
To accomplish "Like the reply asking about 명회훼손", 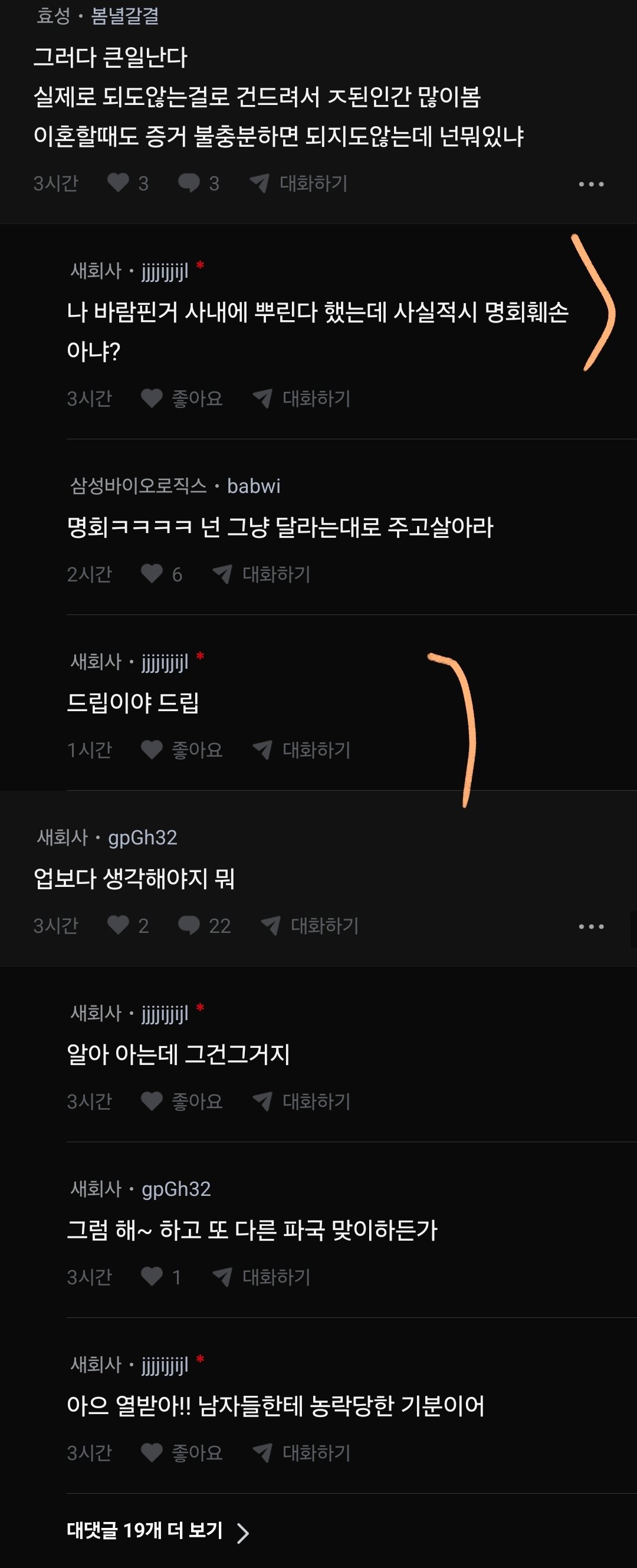I will 182,399.
